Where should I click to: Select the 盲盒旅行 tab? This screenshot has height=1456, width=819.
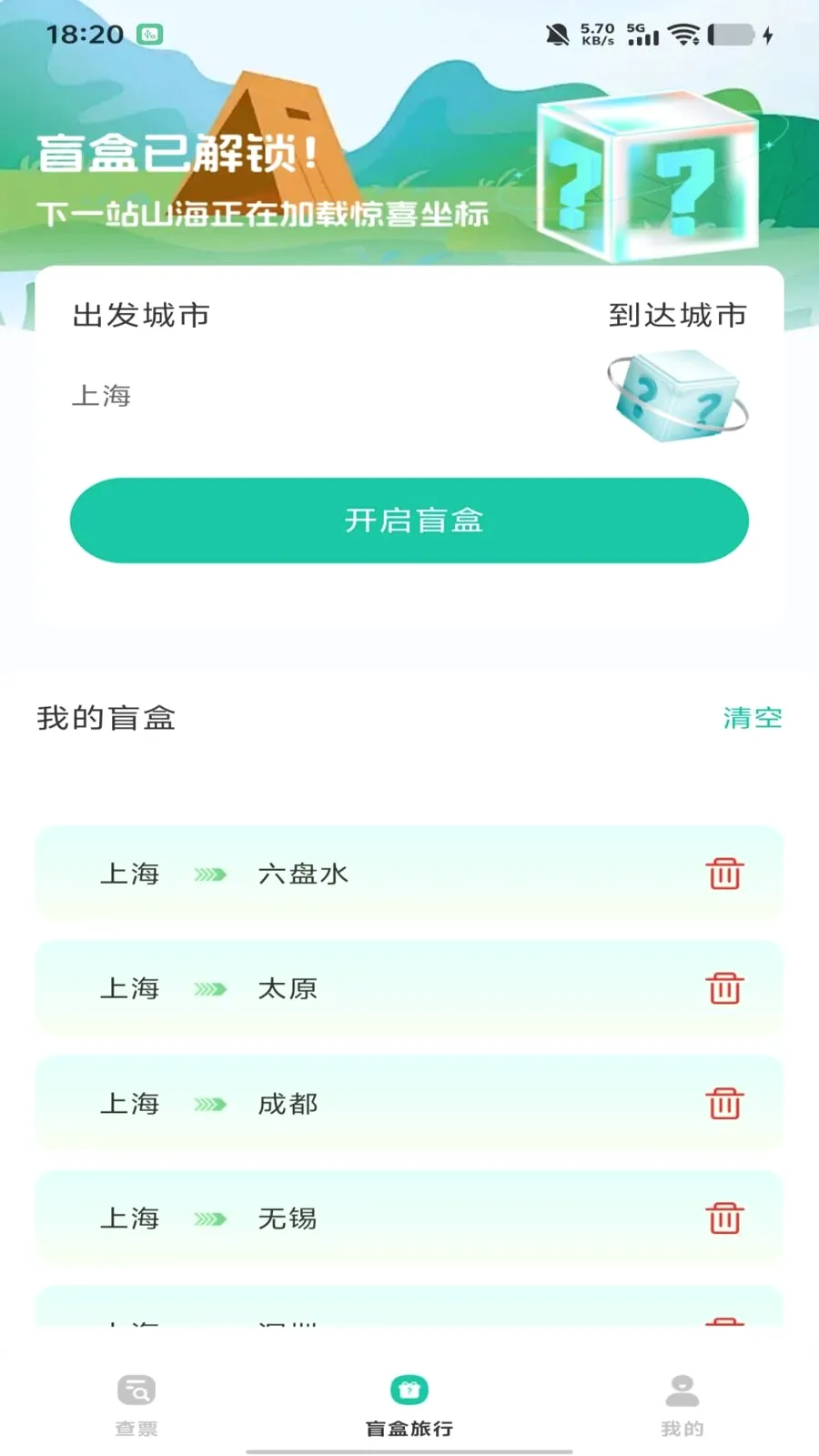409,1405
